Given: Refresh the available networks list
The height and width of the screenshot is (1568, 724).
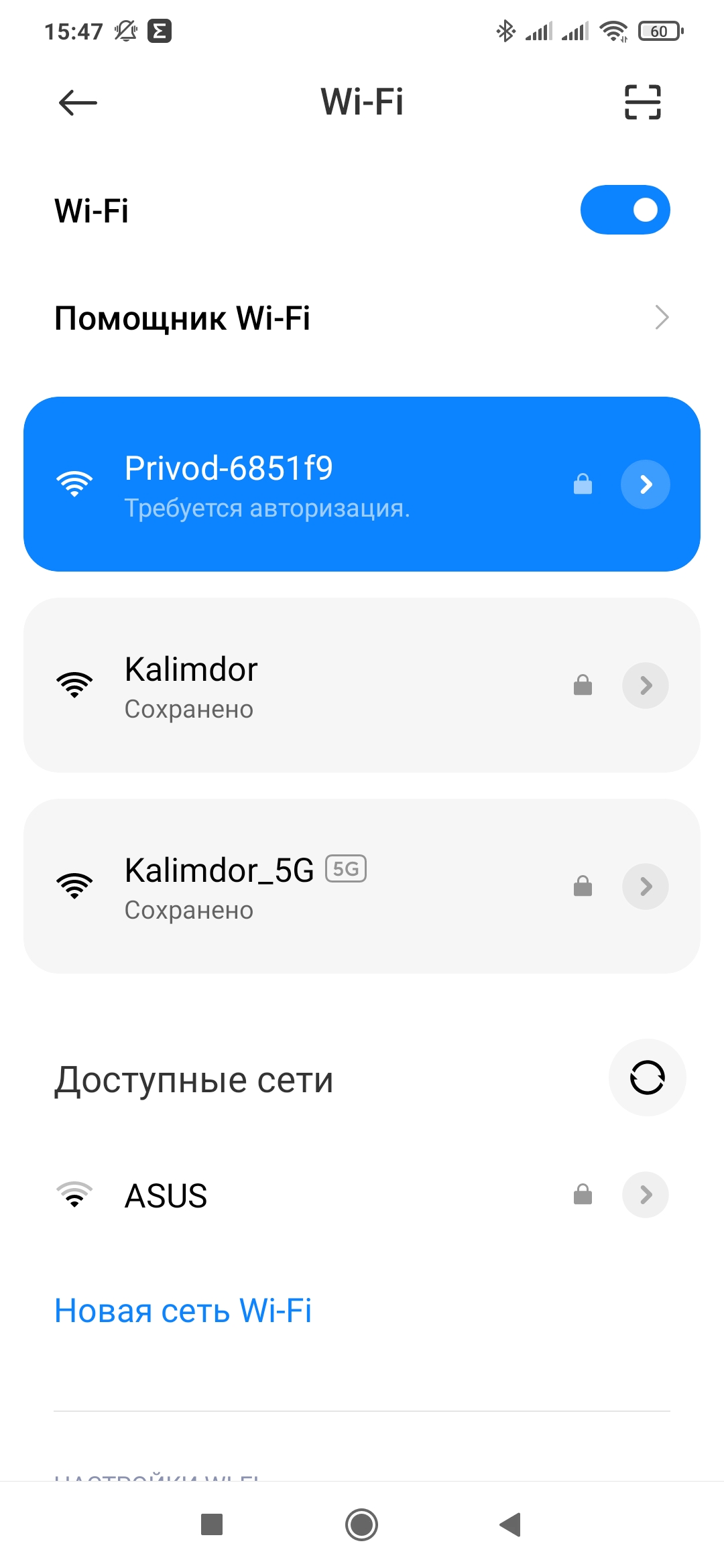Looking at the screenshot, I should point(647,1077).
